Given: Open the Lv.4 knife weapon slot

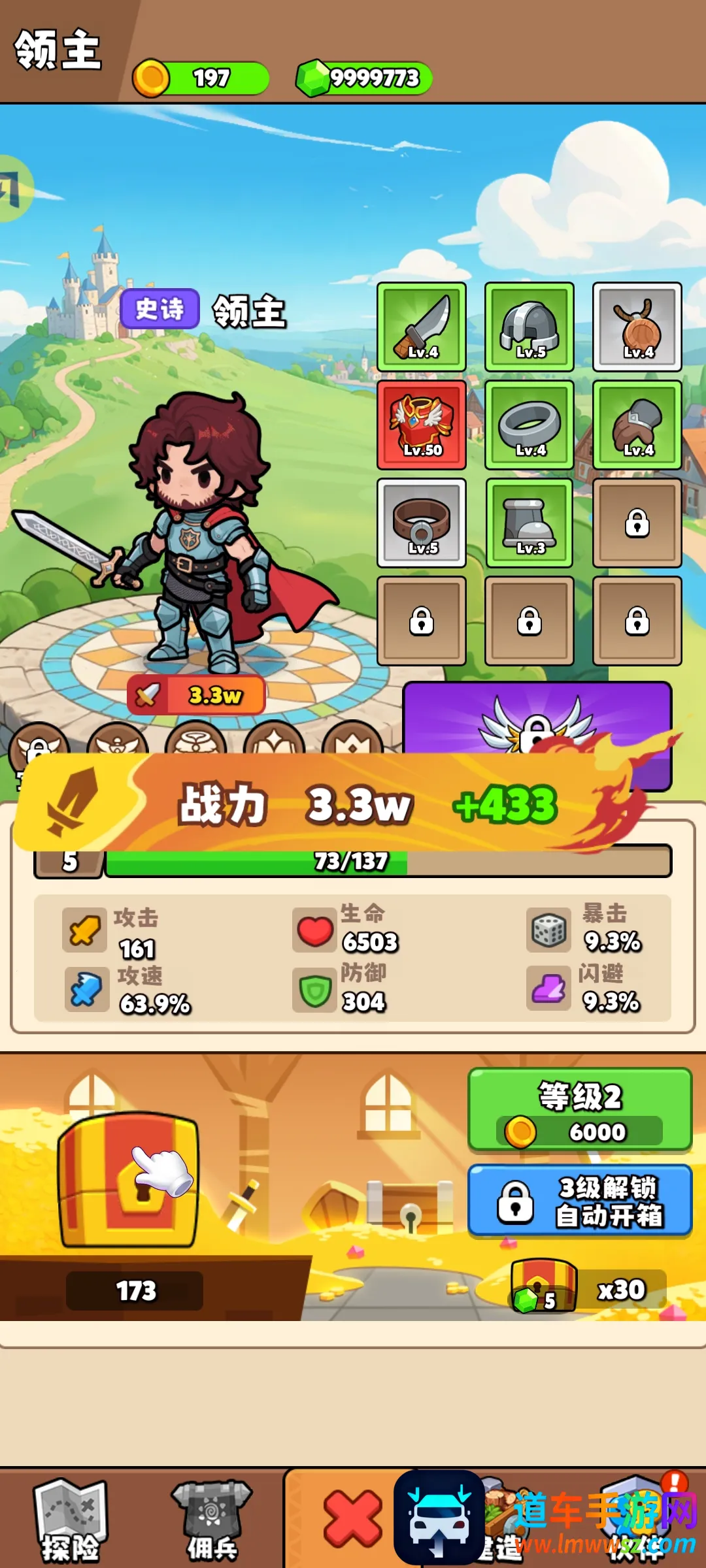Looking at the screenshot, I should (x=422, y=327).
